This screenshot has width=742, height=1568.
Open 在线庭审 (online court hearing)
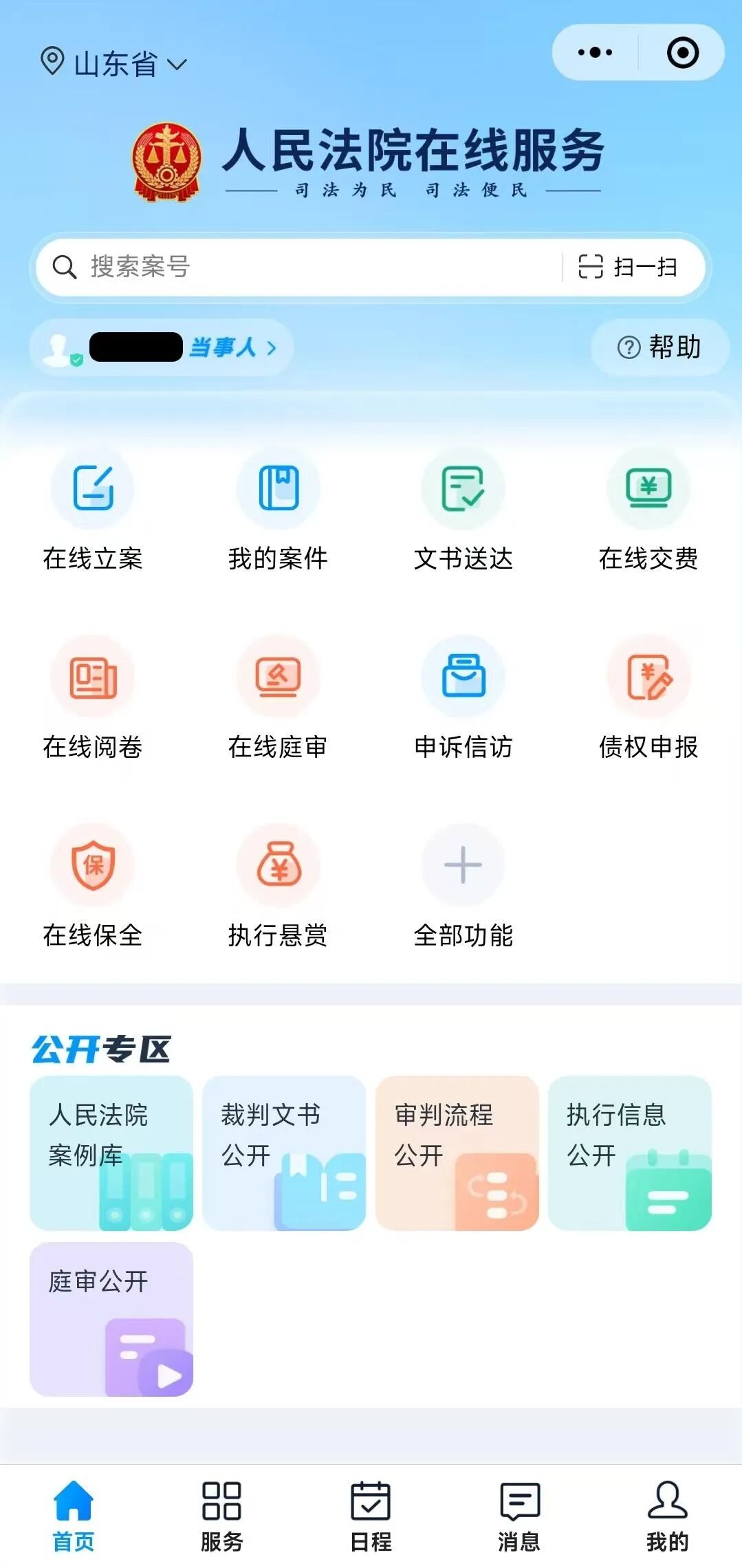tap(279, 701)
